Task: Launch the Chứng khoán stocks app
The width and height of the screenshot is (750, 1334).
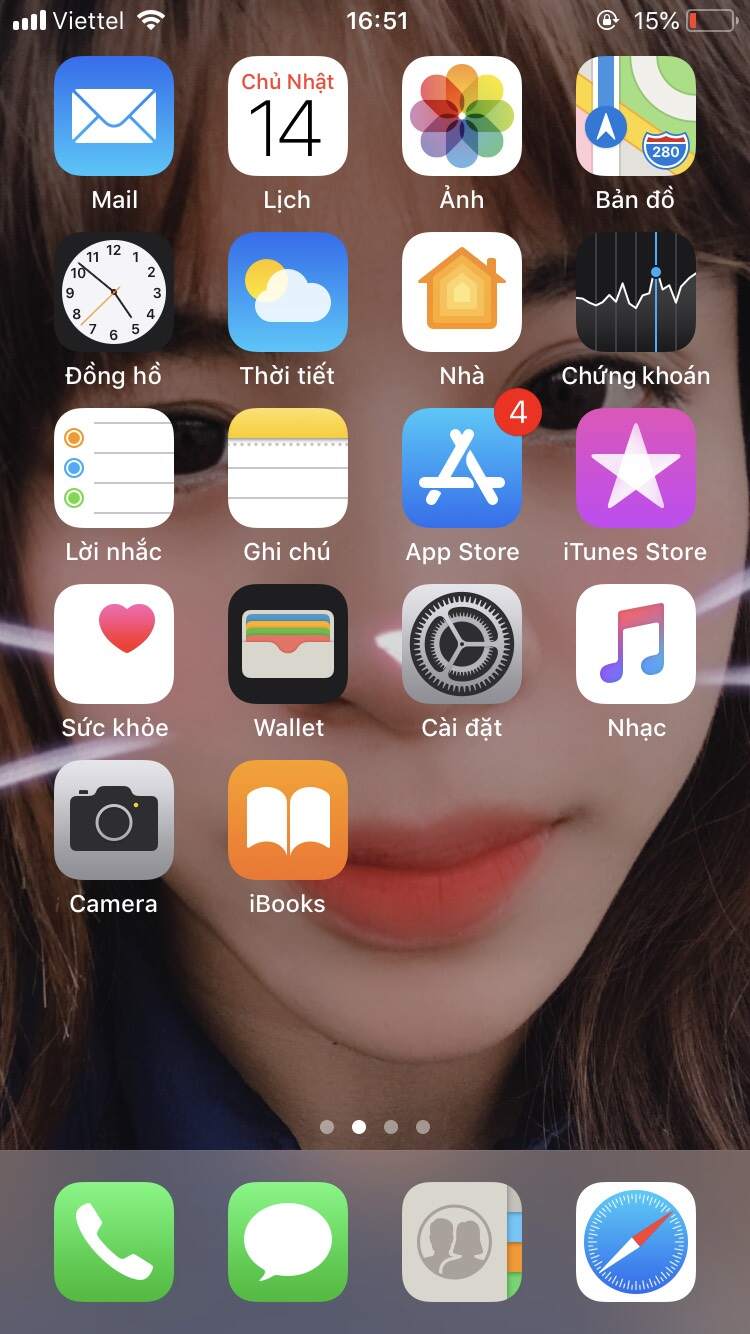Action: point(636,292)
